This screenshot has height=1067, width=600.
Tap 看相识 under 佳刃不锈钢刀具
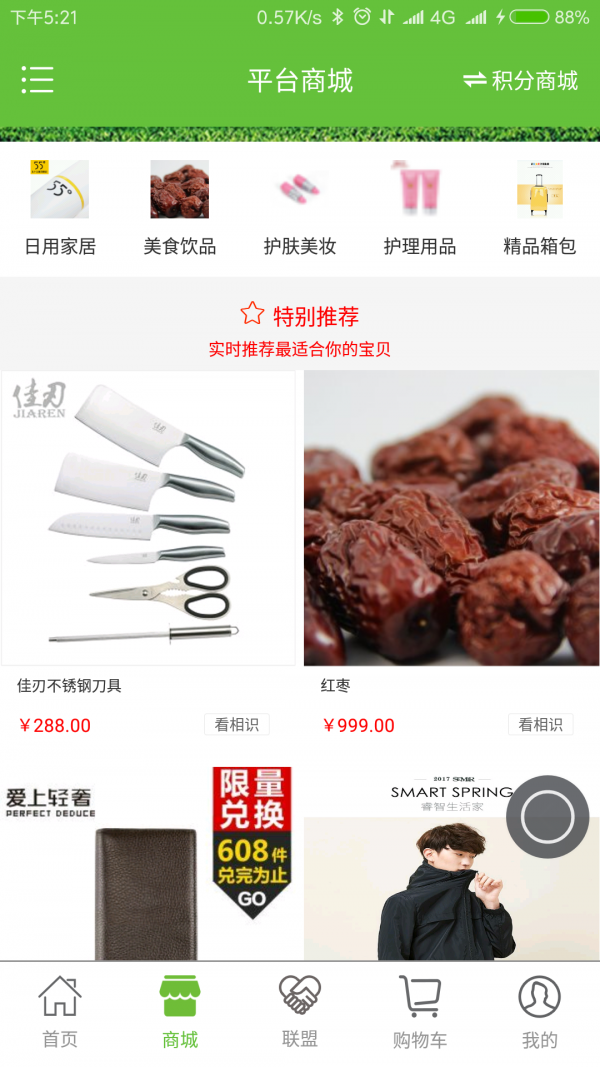click(237, 725)
